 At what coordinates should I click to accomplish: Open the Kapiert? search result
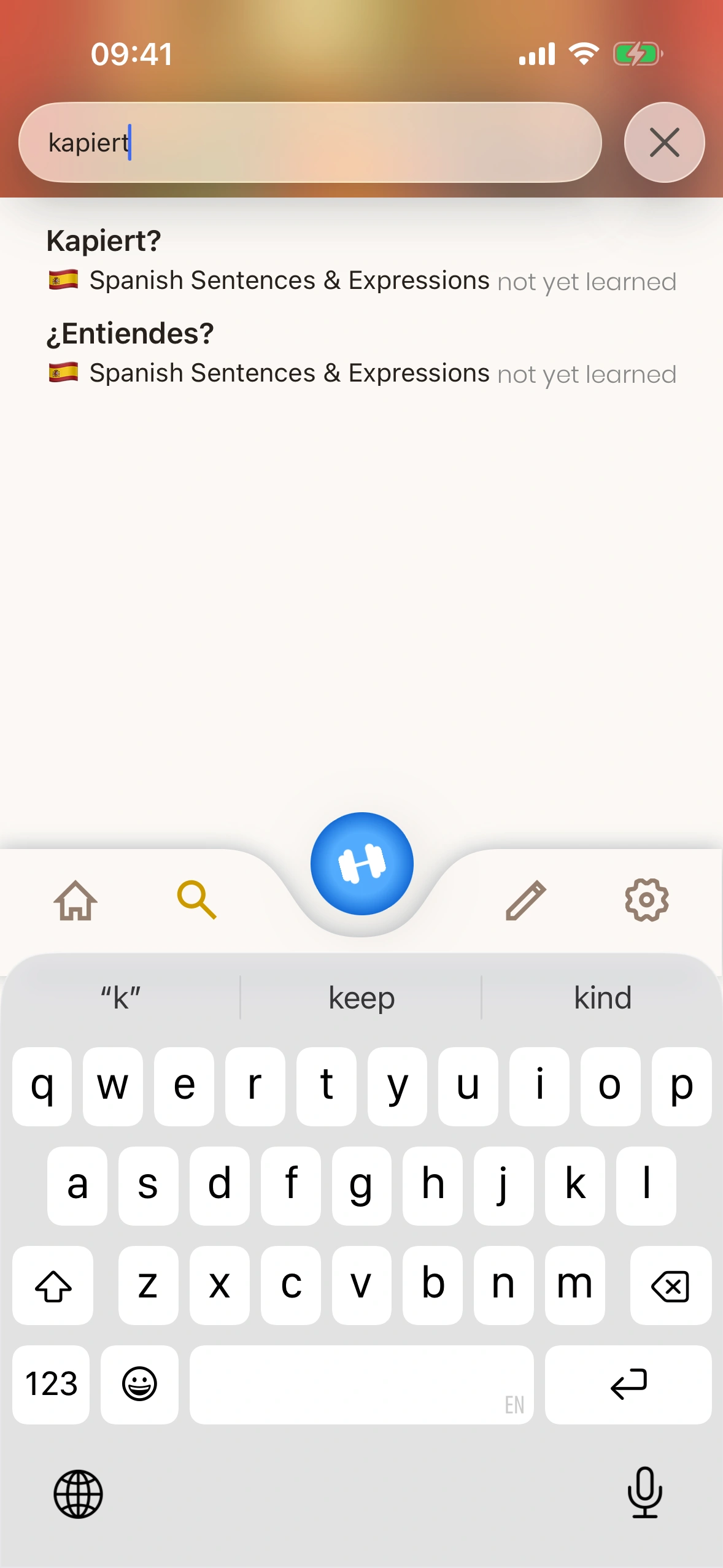click(361, 260)
